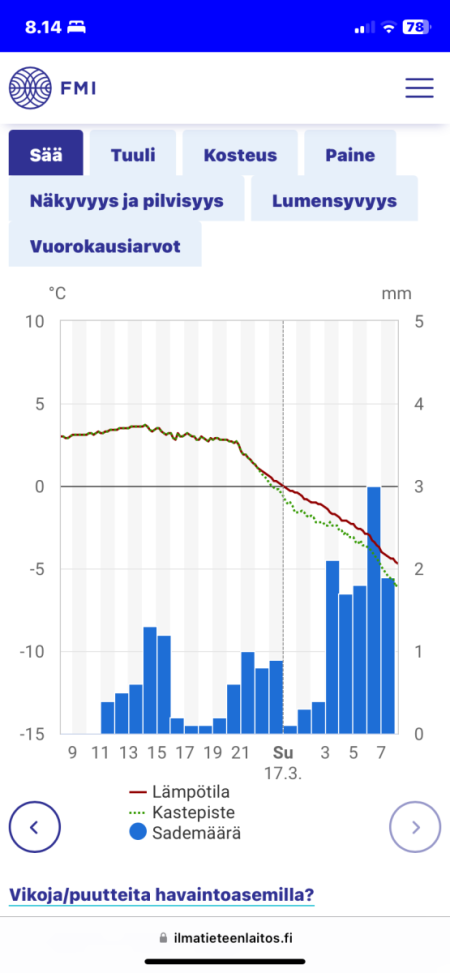
Task: Toggle the Kastepiste series in the legend
Action: [x=182, y=812]
